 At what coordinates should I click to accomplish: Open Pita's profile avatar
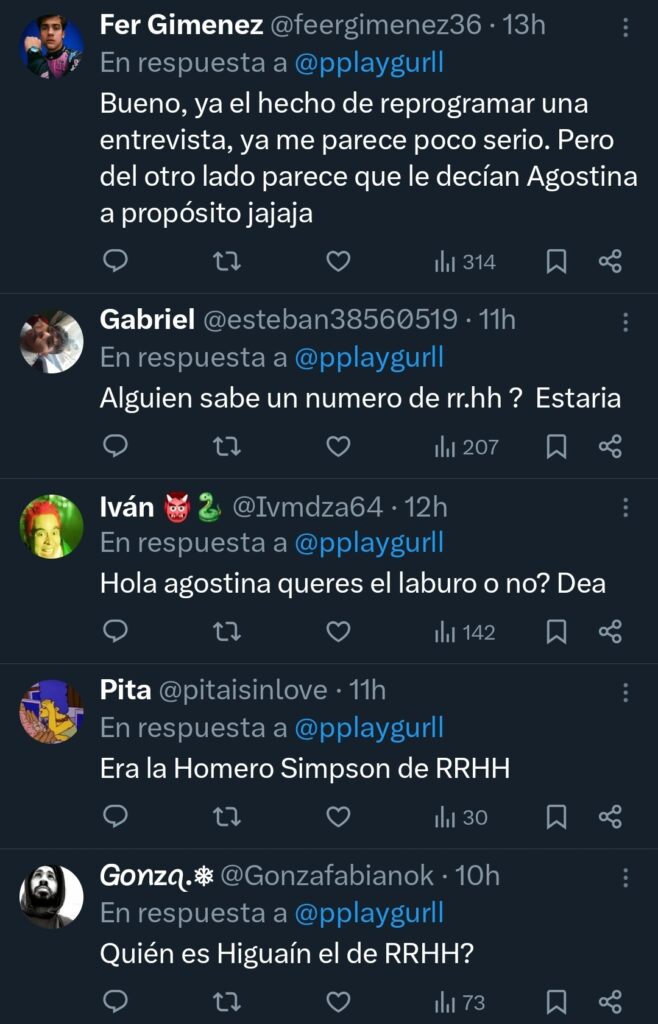pos(52,712)
